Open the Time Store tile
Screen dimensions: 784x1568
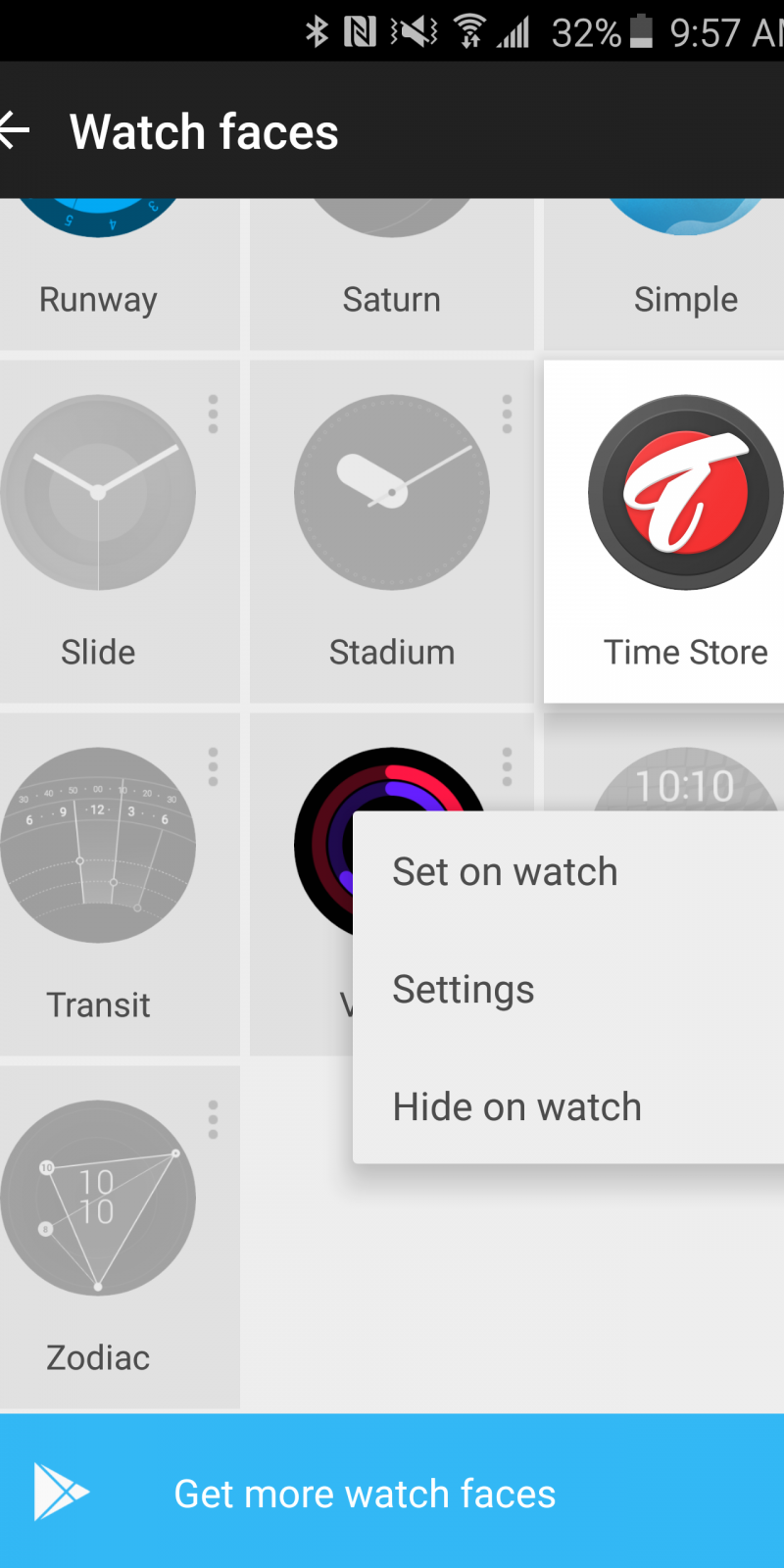684,531
